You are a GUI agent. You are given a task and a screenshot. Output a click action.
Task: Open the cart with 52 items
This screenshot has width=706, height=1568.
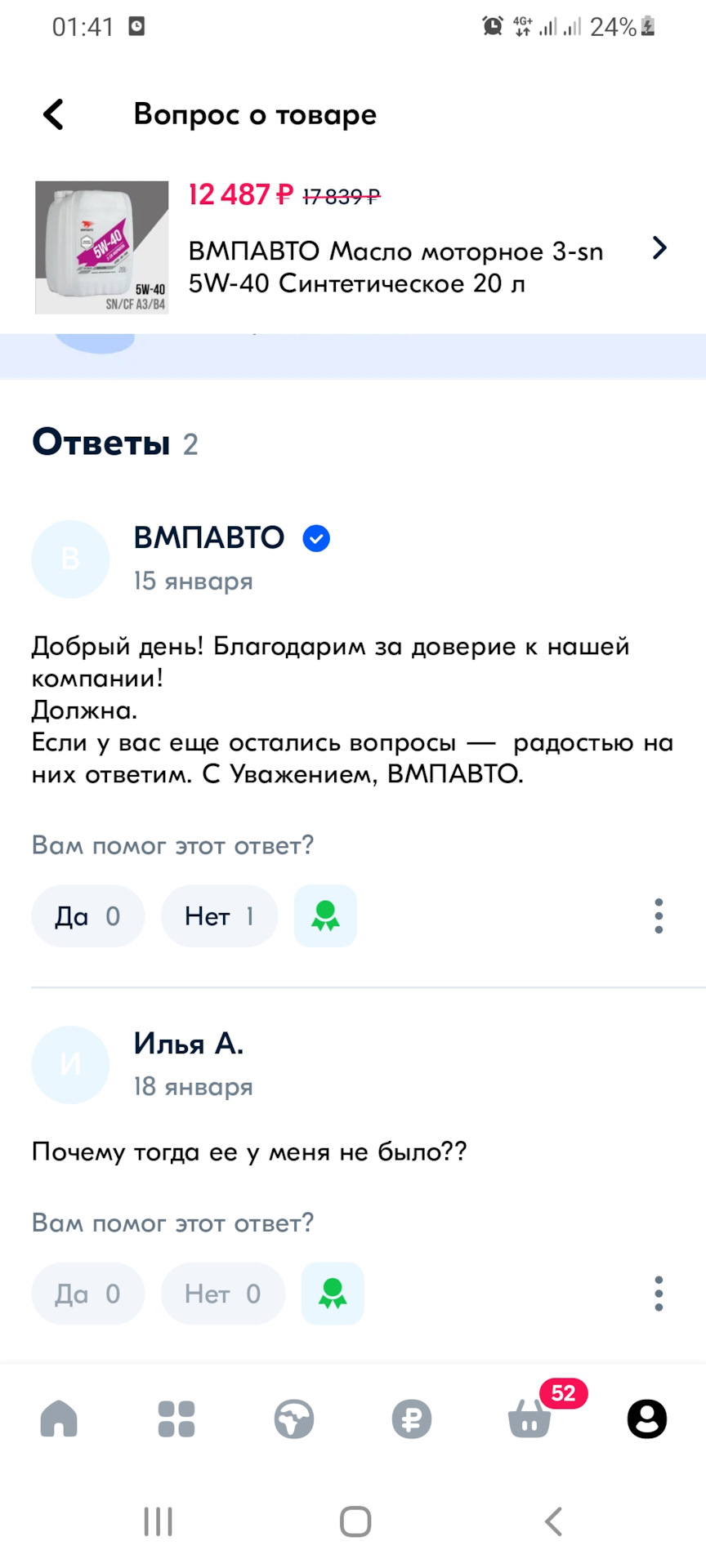(529, 1419)
